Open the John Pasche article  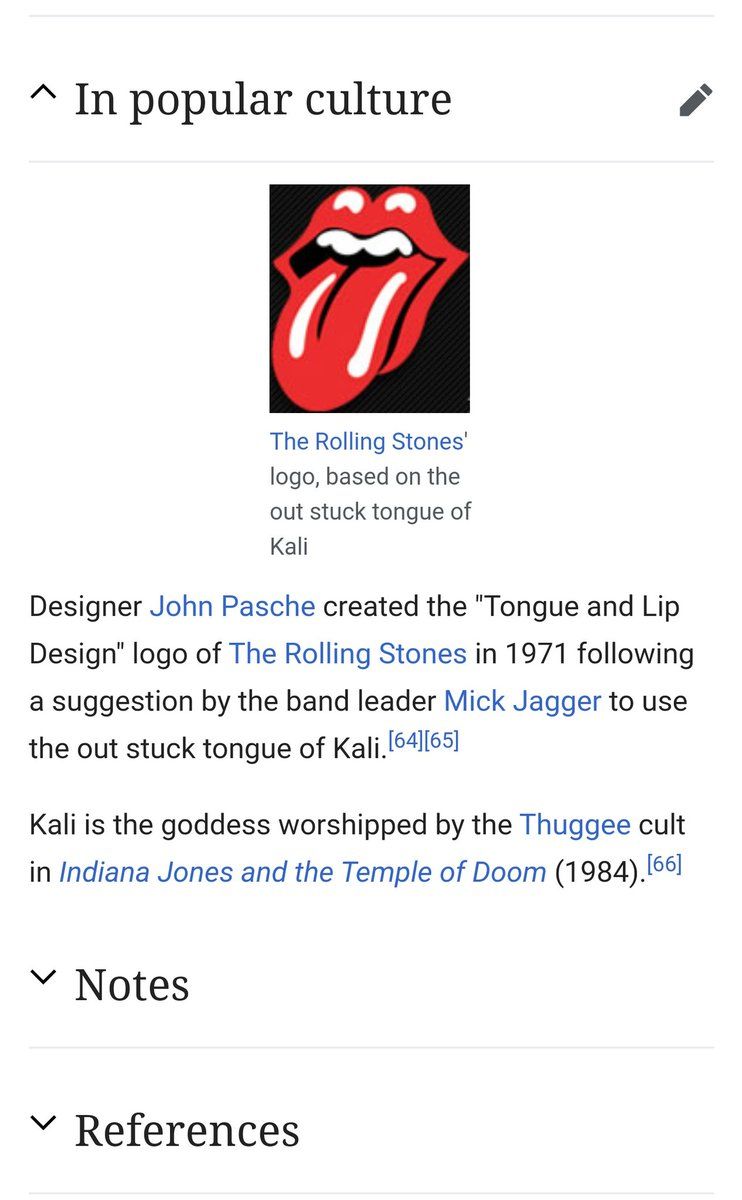pos(232,607)
